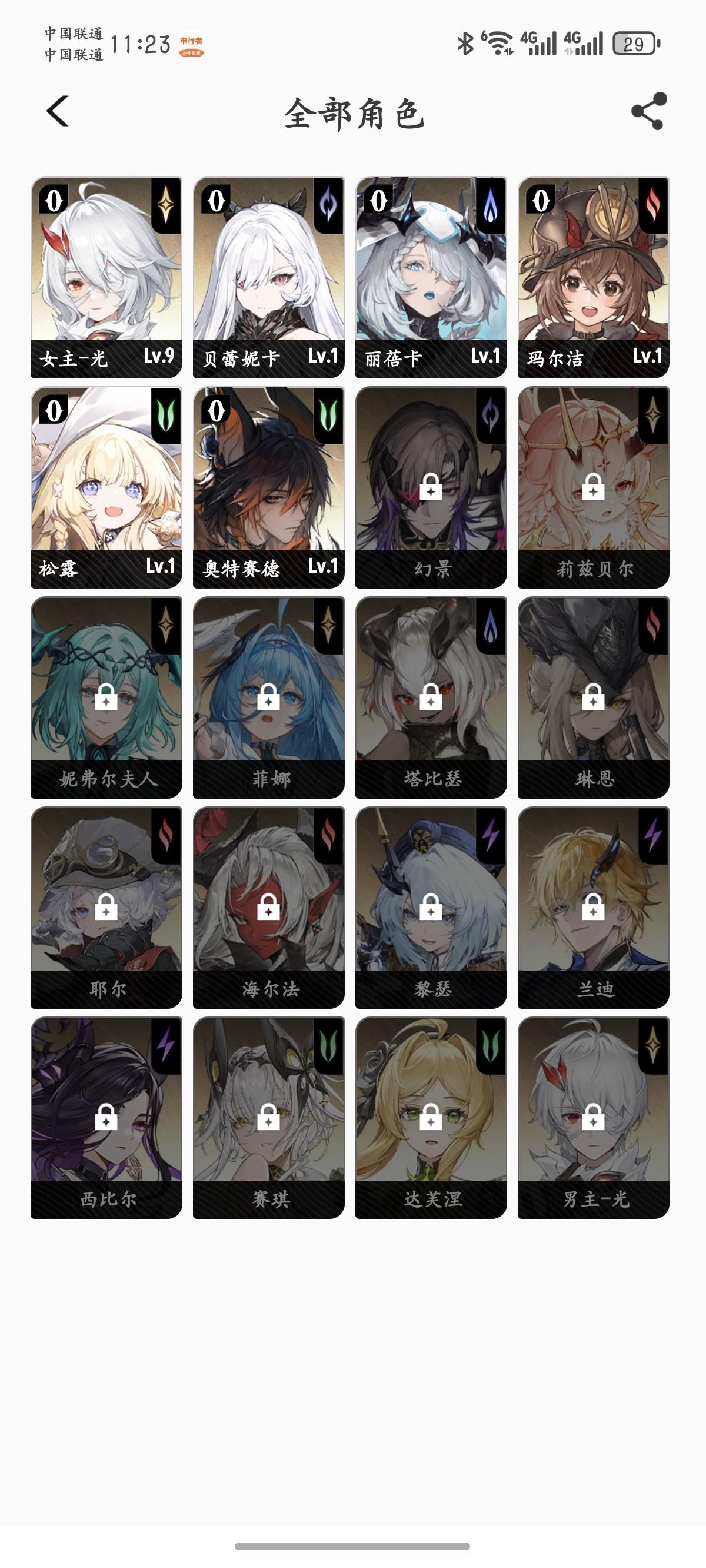View the 丽蓓卡 character card

coord(431,277)
